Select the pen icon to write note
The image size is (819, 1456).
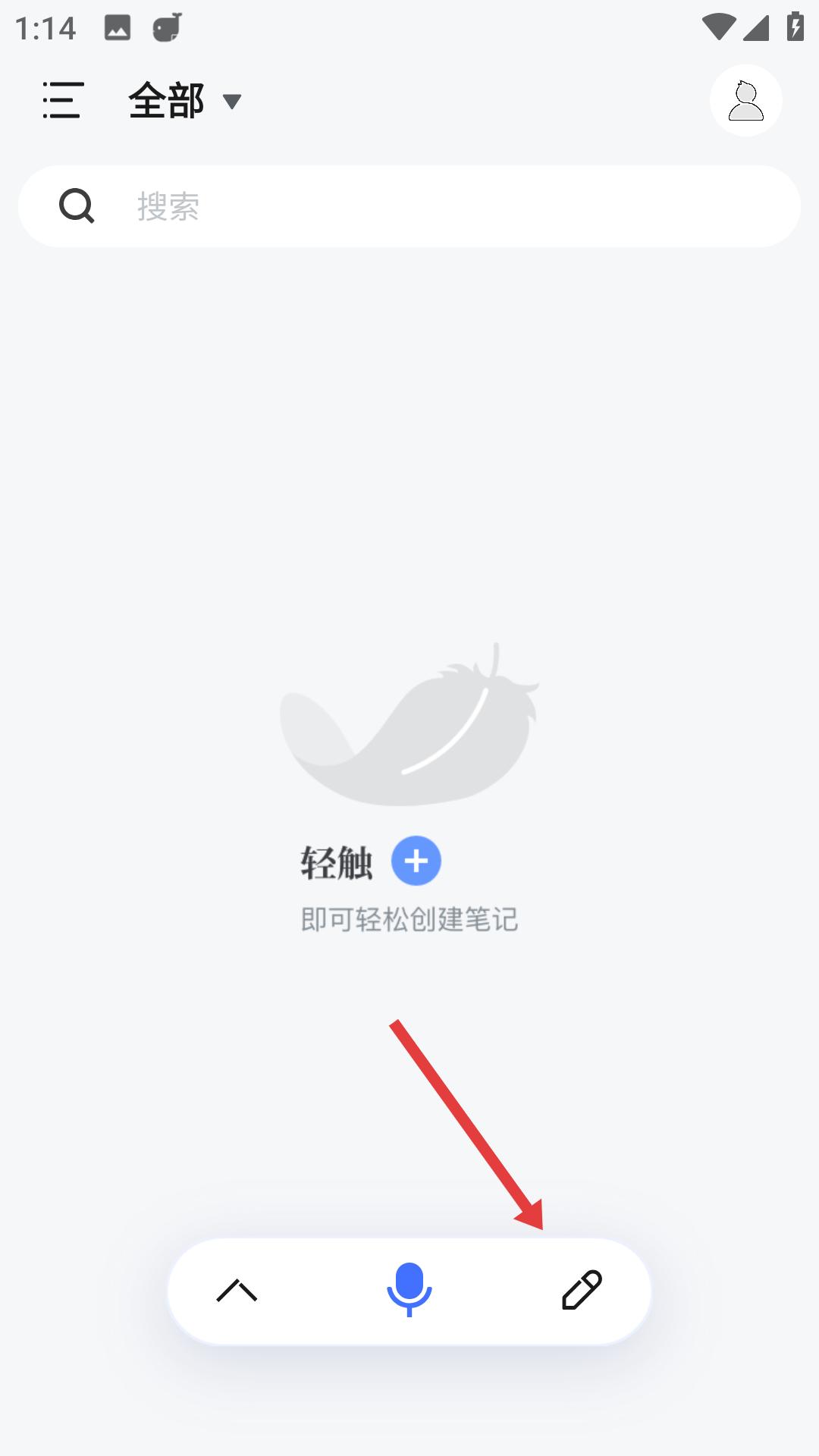(581, 1289)
